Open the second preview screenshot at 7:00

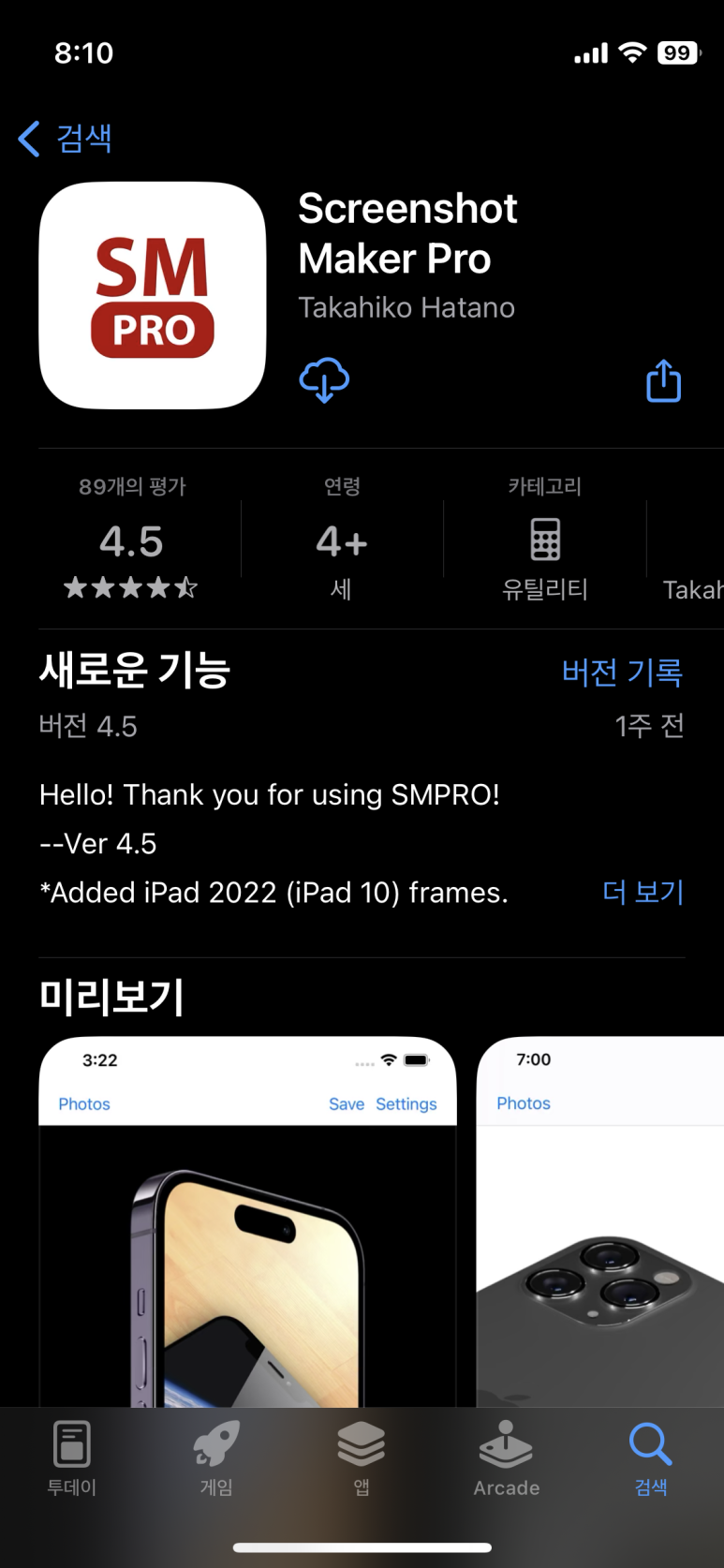click(x=600, y=1221)
